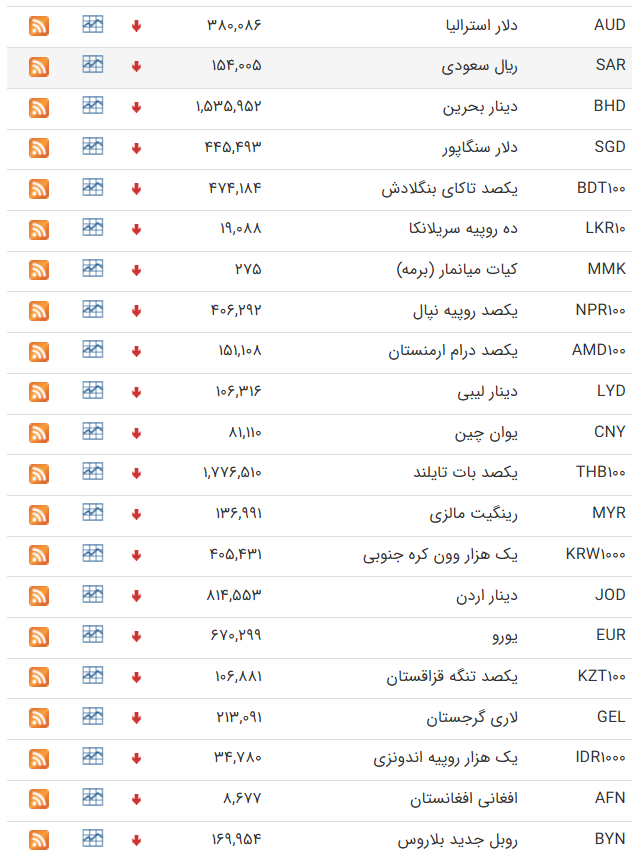The height and width of the screenshot is (857, 643).
Task: Open the RSS feed for KZT100
Action: (x=39, y=677)
